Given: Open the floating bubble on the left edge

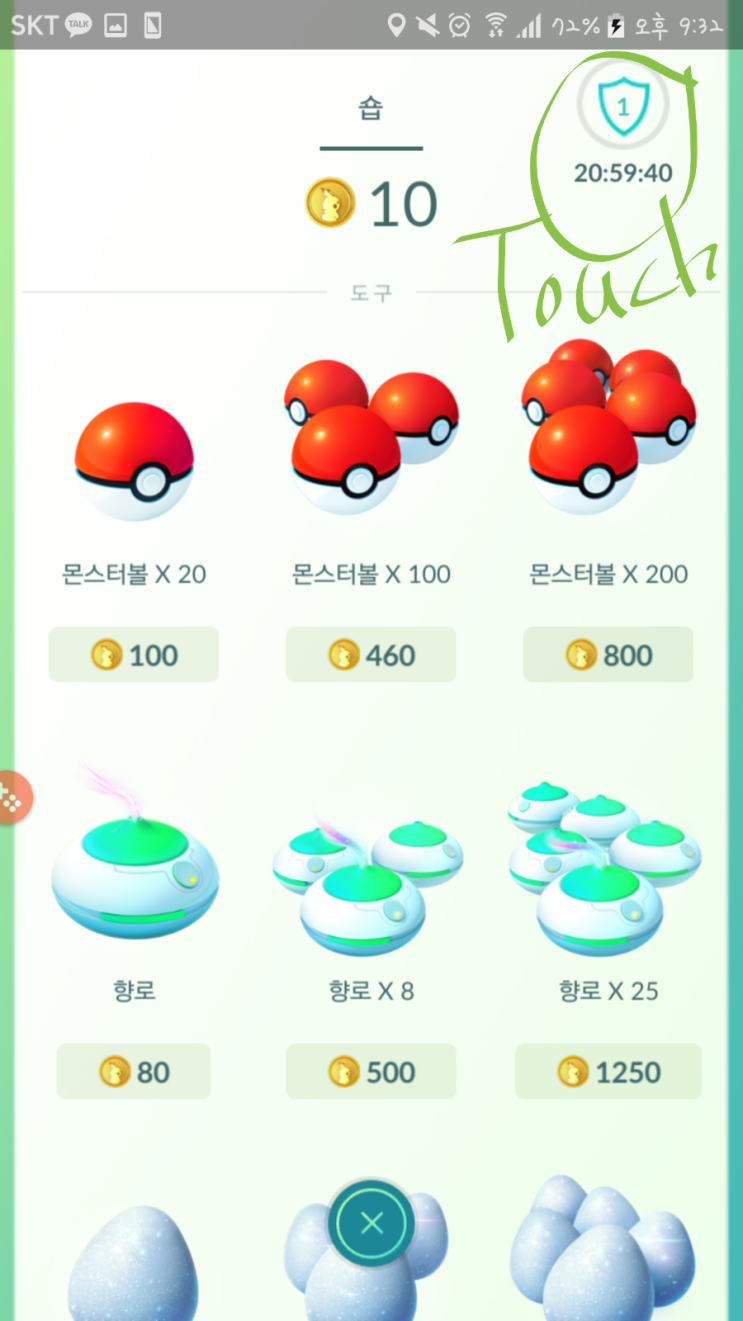Looking at the screenshot, I should pos(12,797).
